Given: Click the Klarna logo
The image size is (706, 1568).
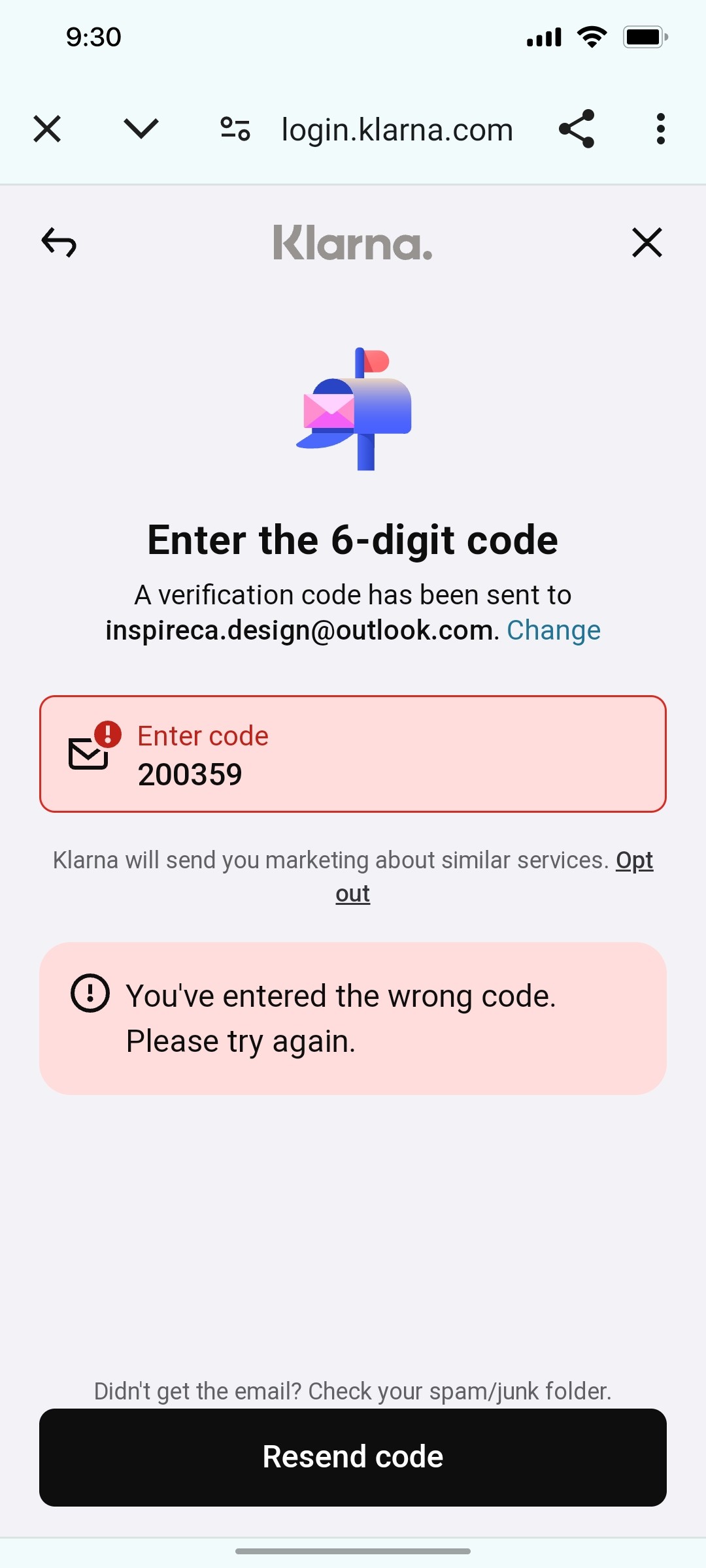Looking at the screenshot, I should pyautogui.click(x=353, y=245).
